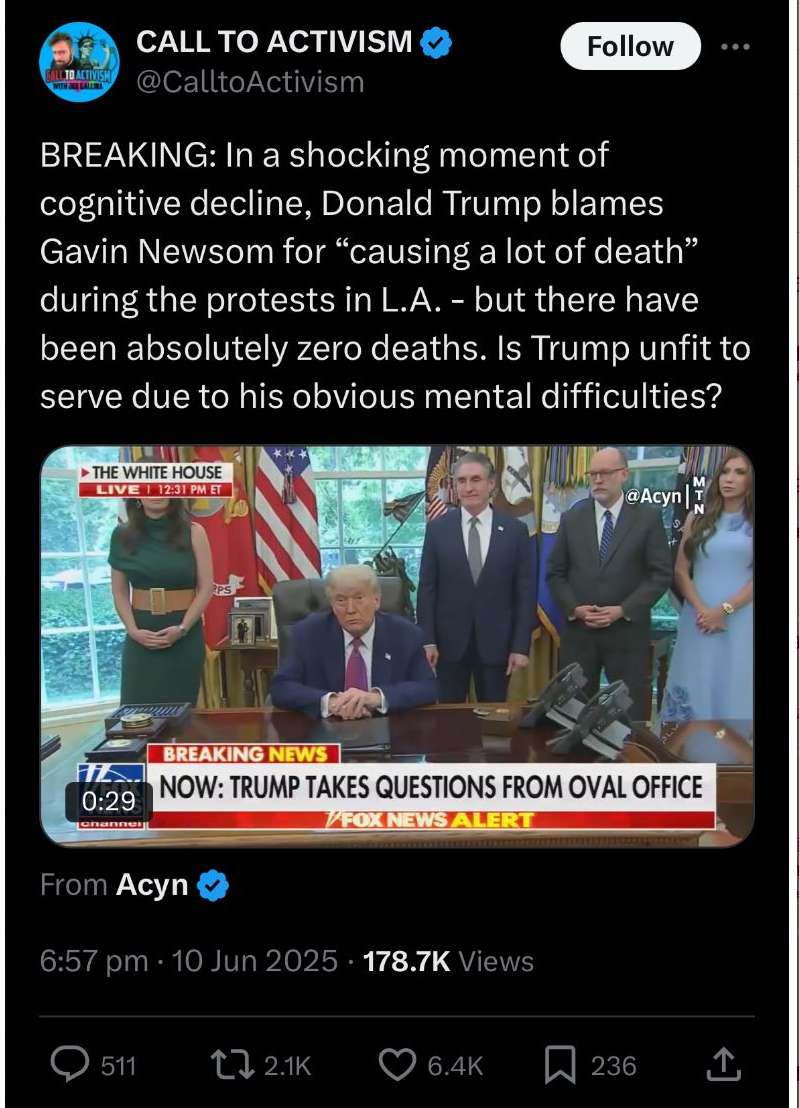Open CALL TO ACTIVISM profile picture
The width and height of the screenshot is (799, 1108).
coord(80,60)
